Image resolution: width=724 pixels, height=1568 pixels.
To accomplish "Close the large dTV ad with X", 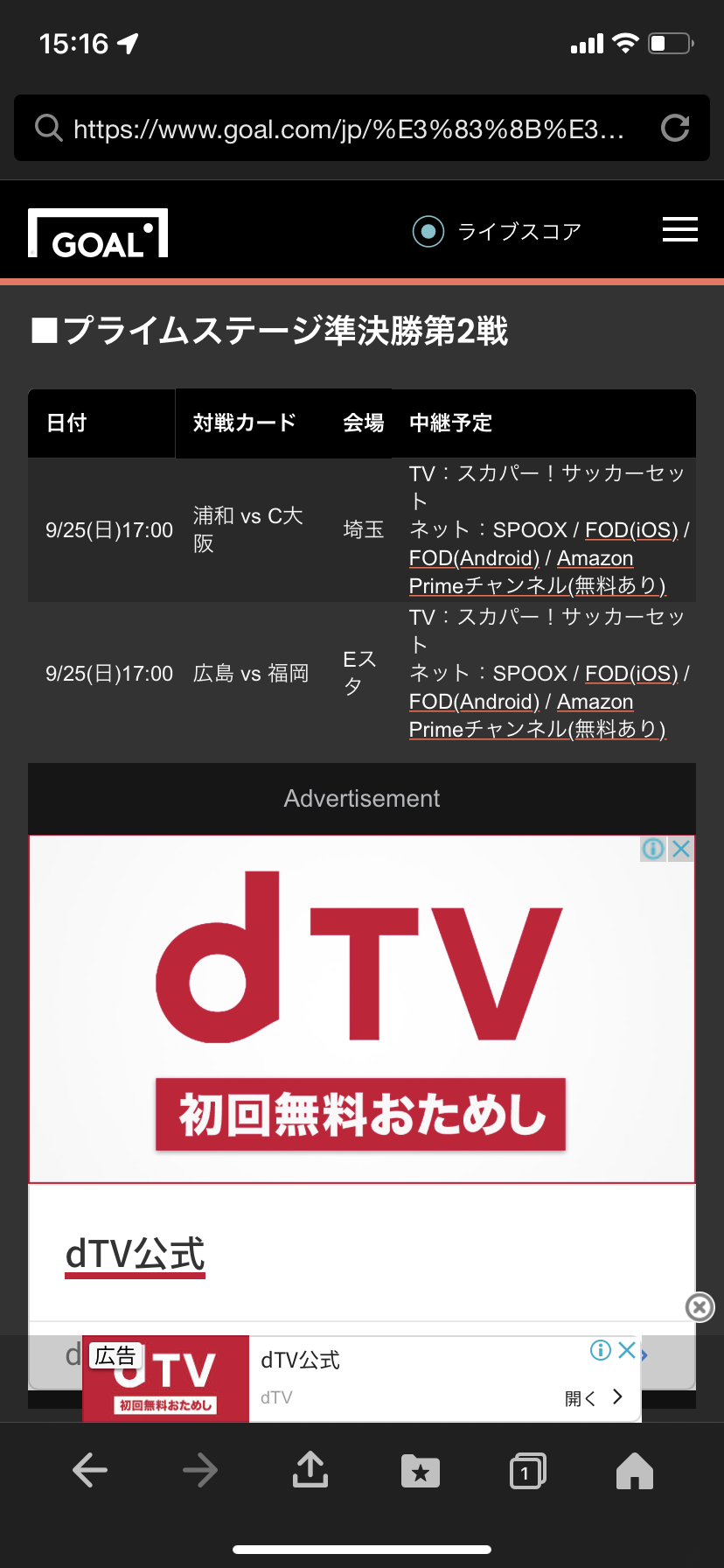I will pos(681,849).
